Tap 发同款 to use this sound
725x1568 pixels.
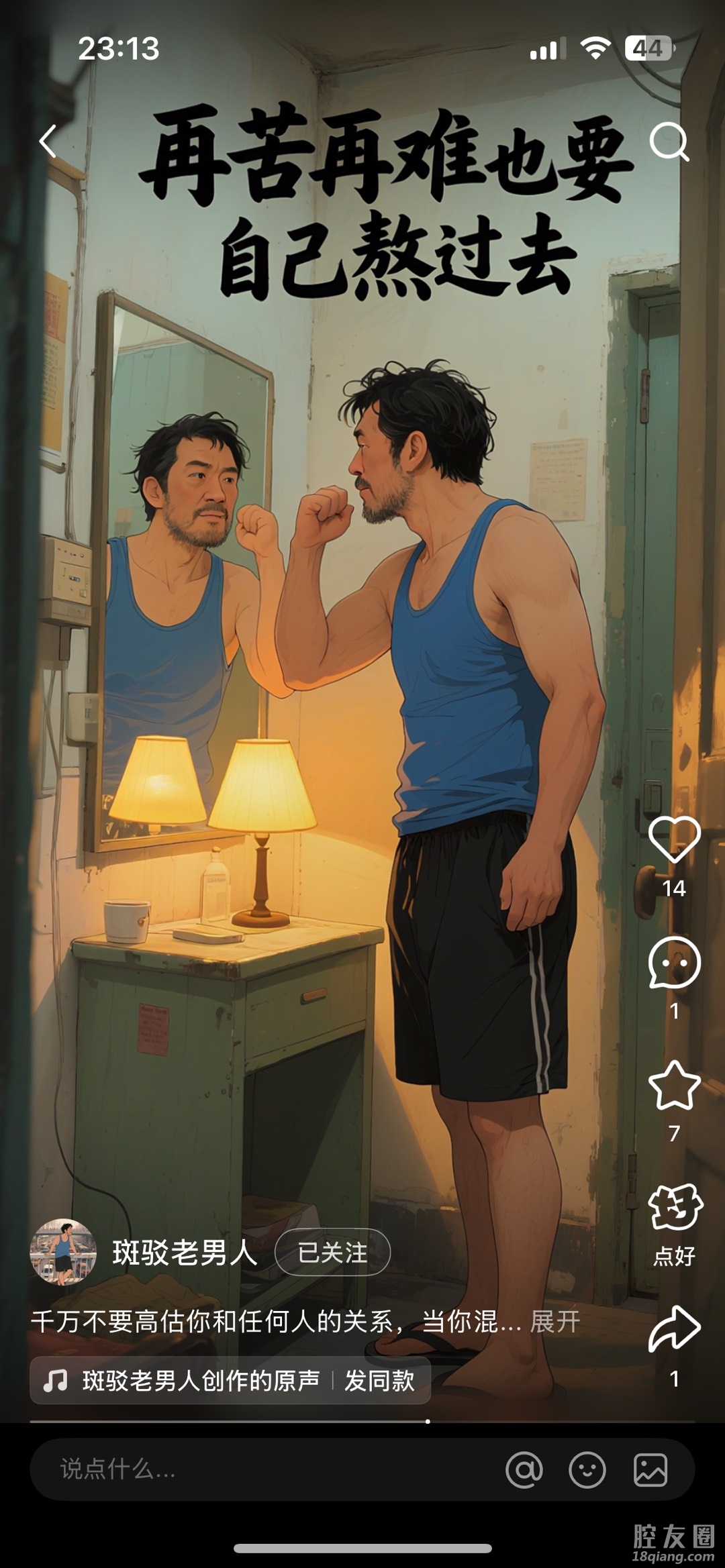click(x=379, y=1381)
